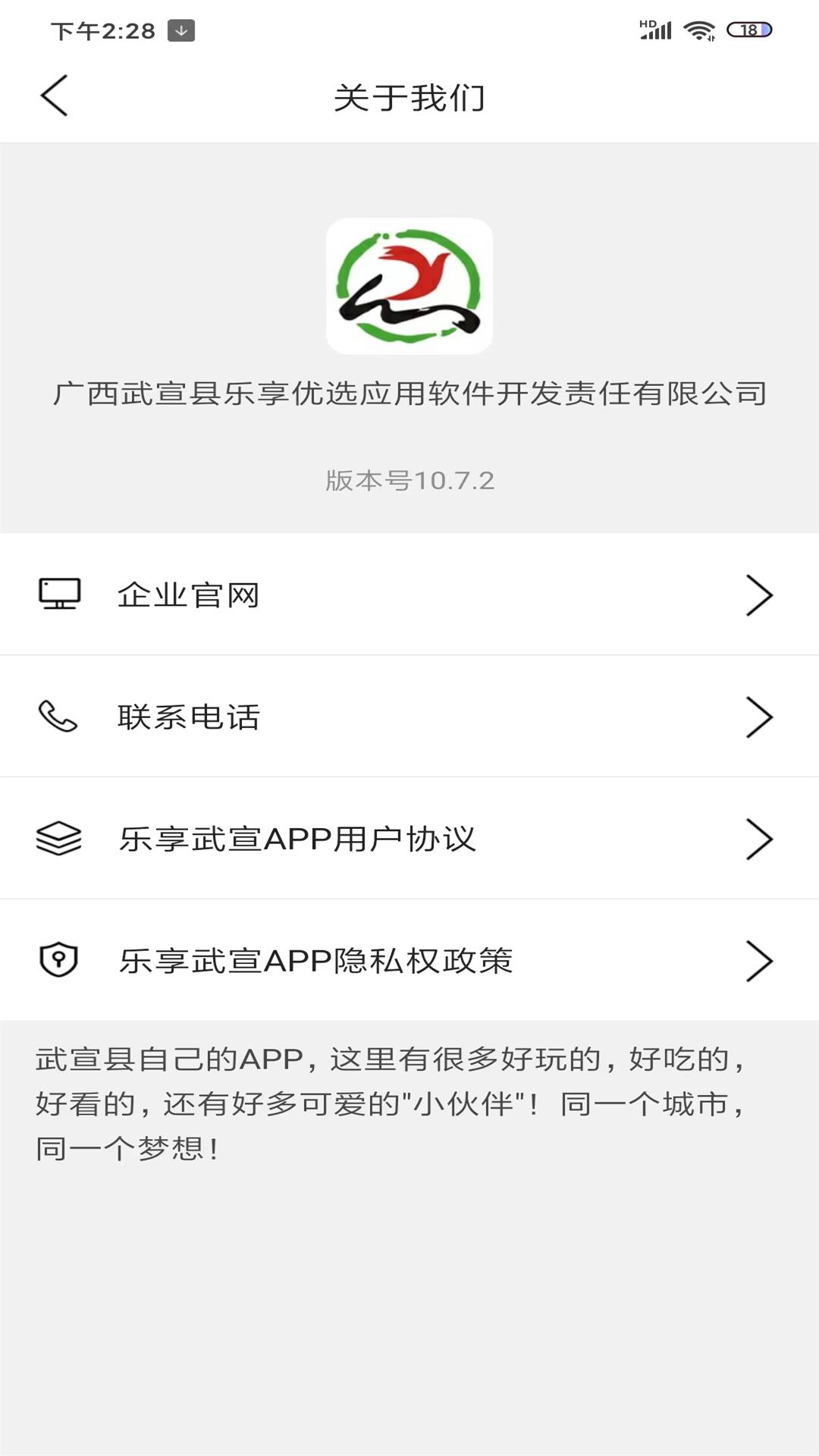Open 乐享武宣APP隐私权政策
This screenshot has height=1456, width=819.
[409, 961]
